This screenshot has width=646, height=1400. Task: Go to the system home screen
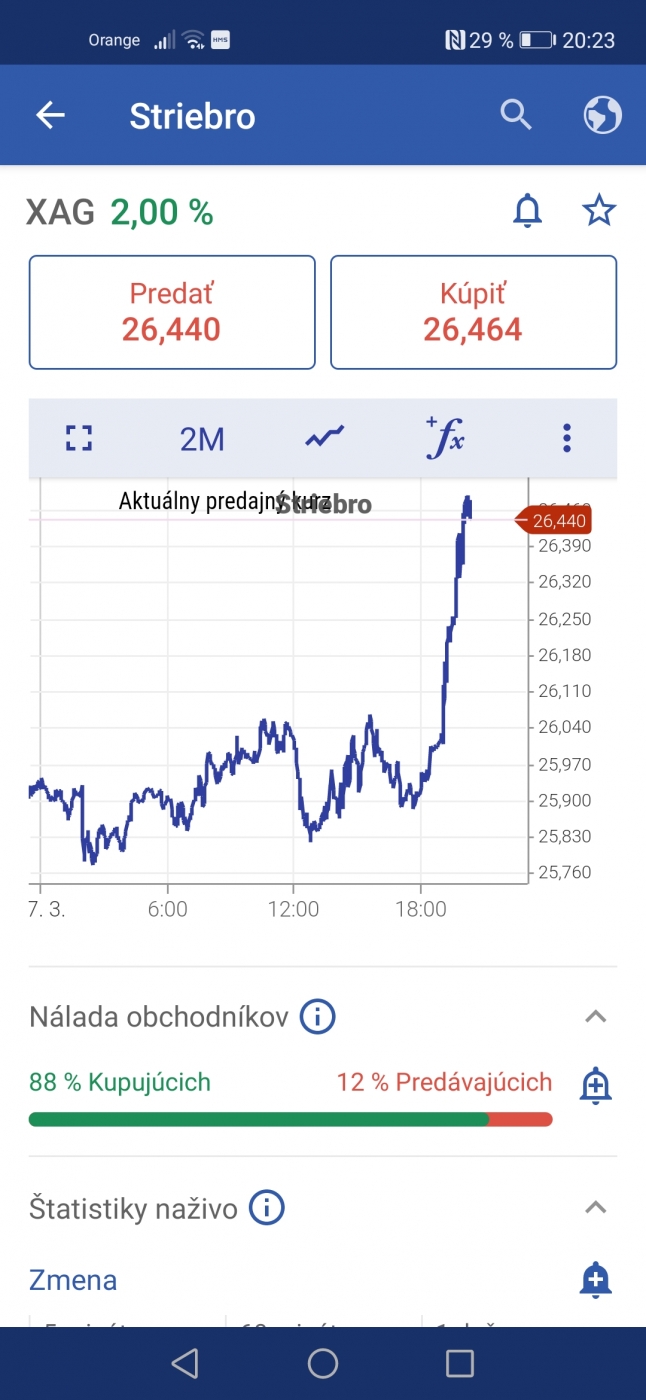323,1363
